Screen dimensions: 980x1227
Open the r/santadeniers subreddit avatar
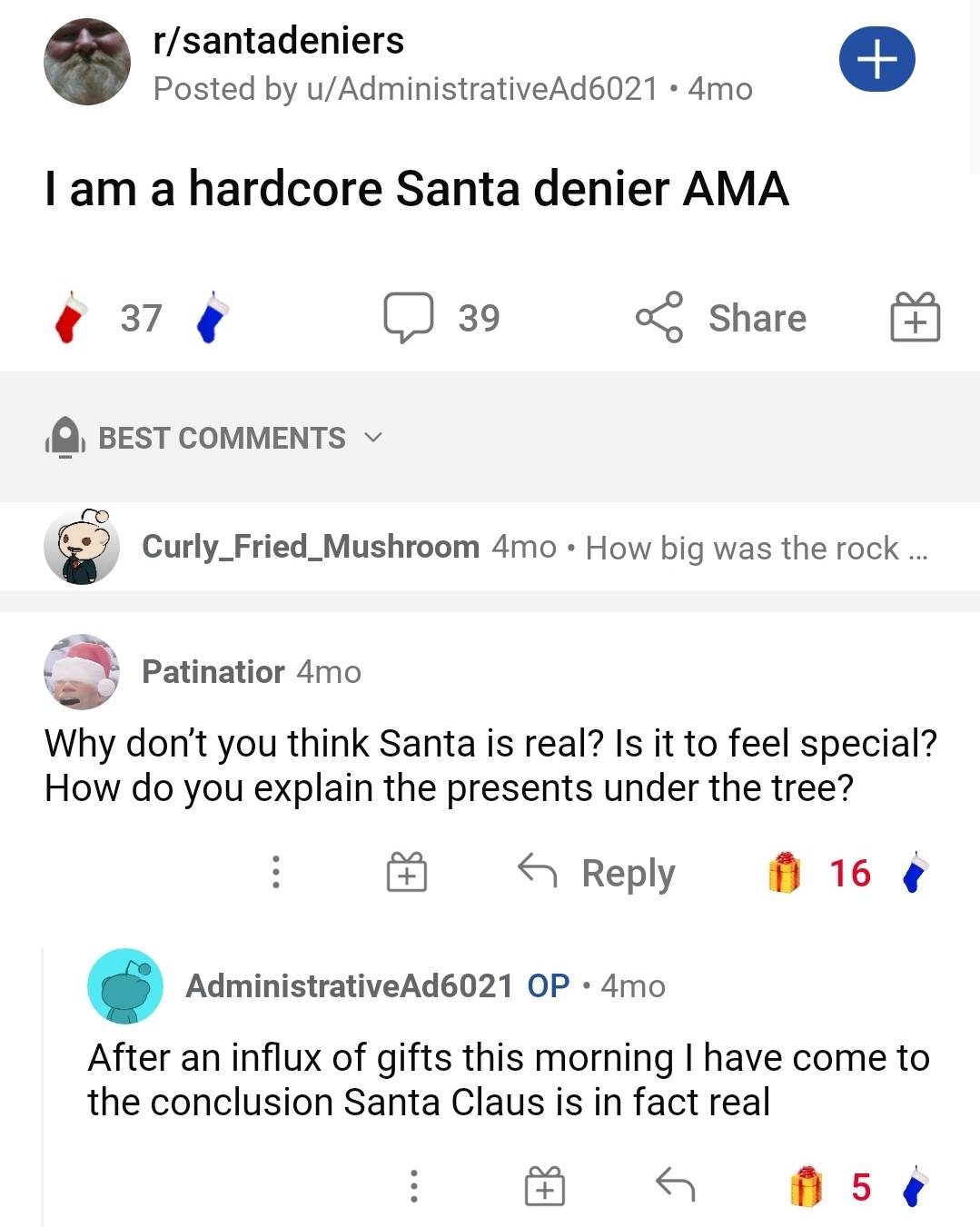pos(86,62)
